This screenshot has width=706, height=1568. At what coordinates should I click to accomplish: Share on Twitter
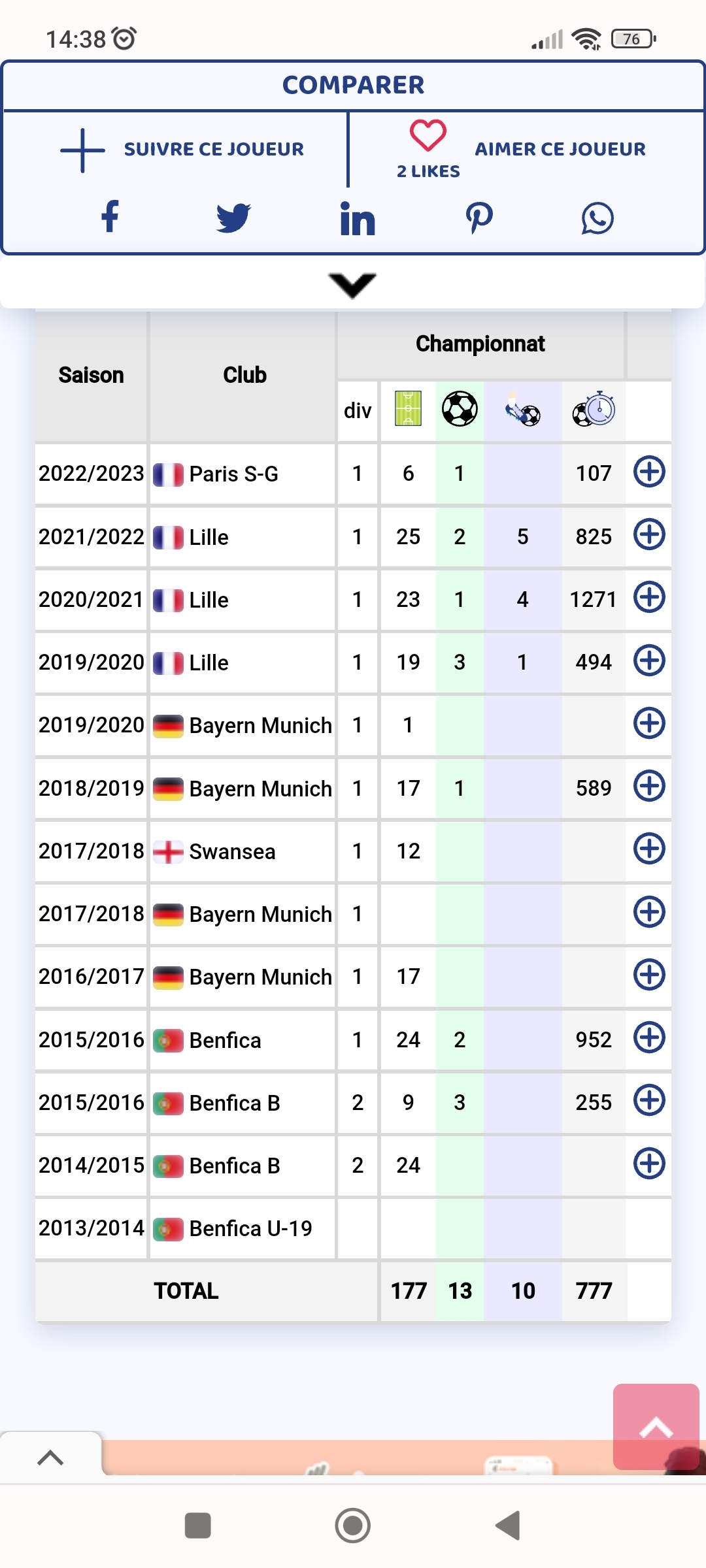[x=233, y=218]
